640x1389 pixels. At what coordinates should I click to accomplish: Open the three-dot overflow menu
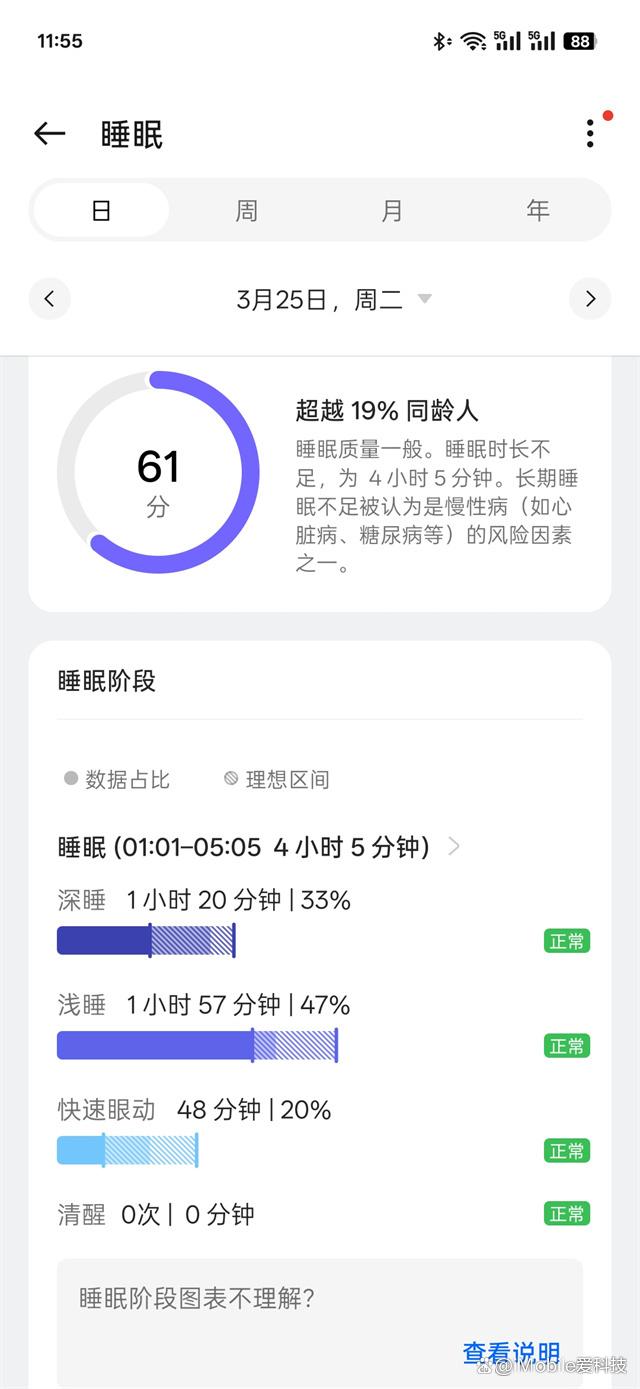(x=590, y=133)
